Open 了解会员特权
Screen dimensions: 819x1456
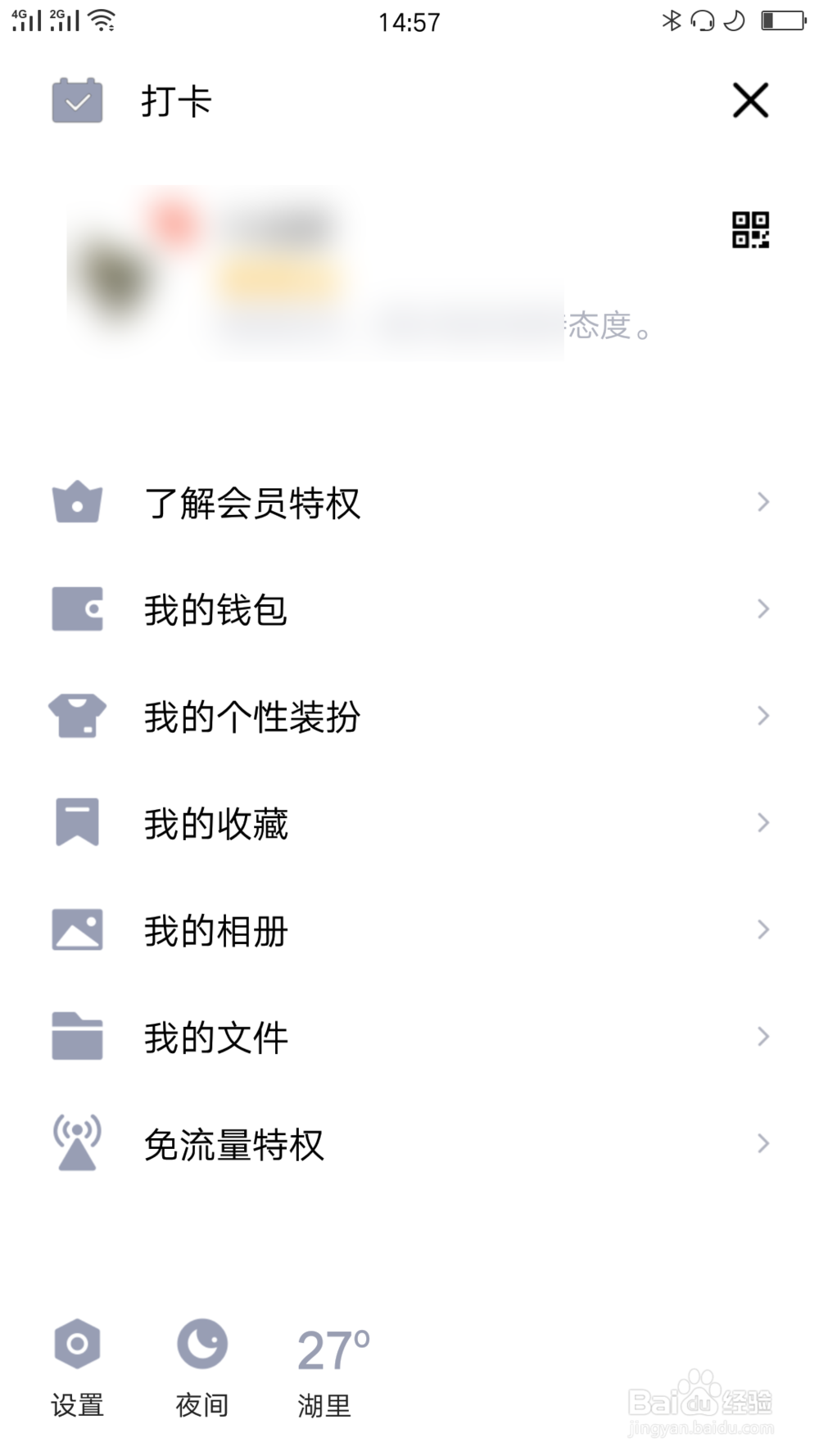(409, 502)
